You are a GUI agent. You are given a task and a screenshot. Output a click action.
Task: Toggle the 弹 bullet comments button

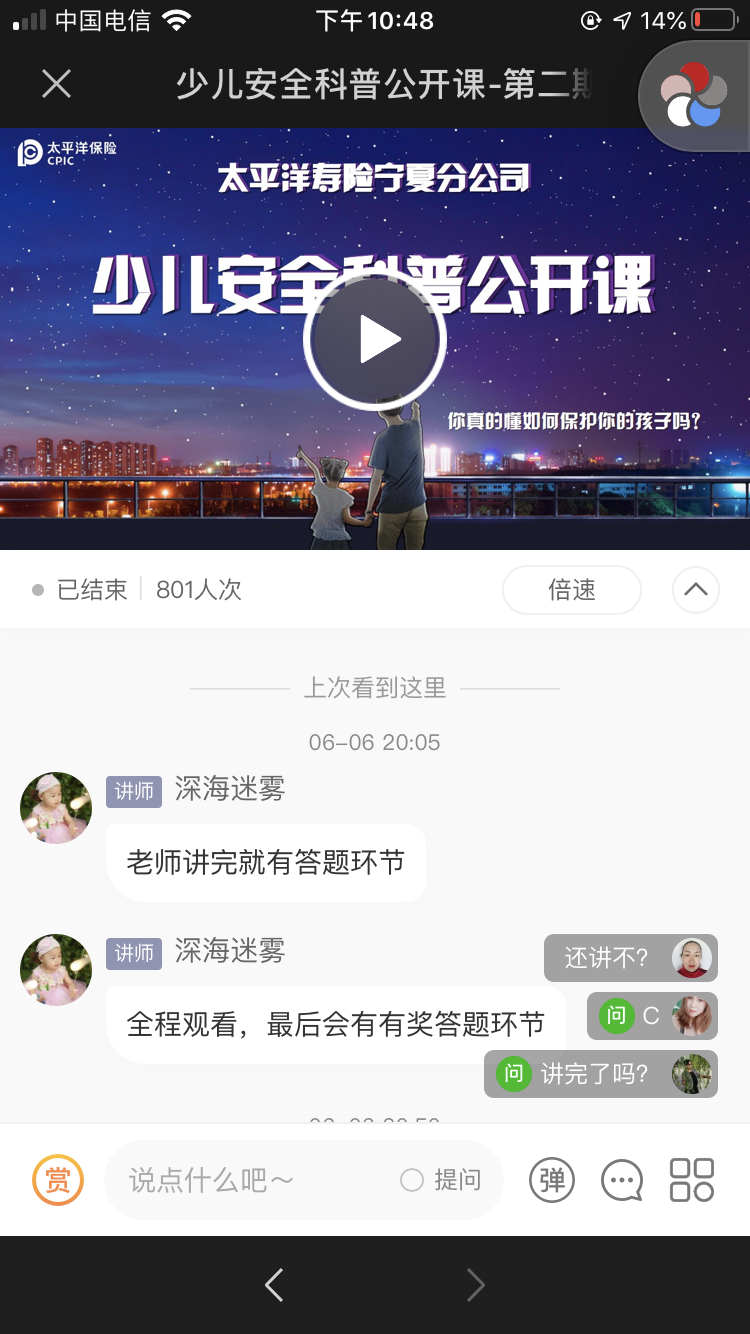click(x=552, y=1180)
